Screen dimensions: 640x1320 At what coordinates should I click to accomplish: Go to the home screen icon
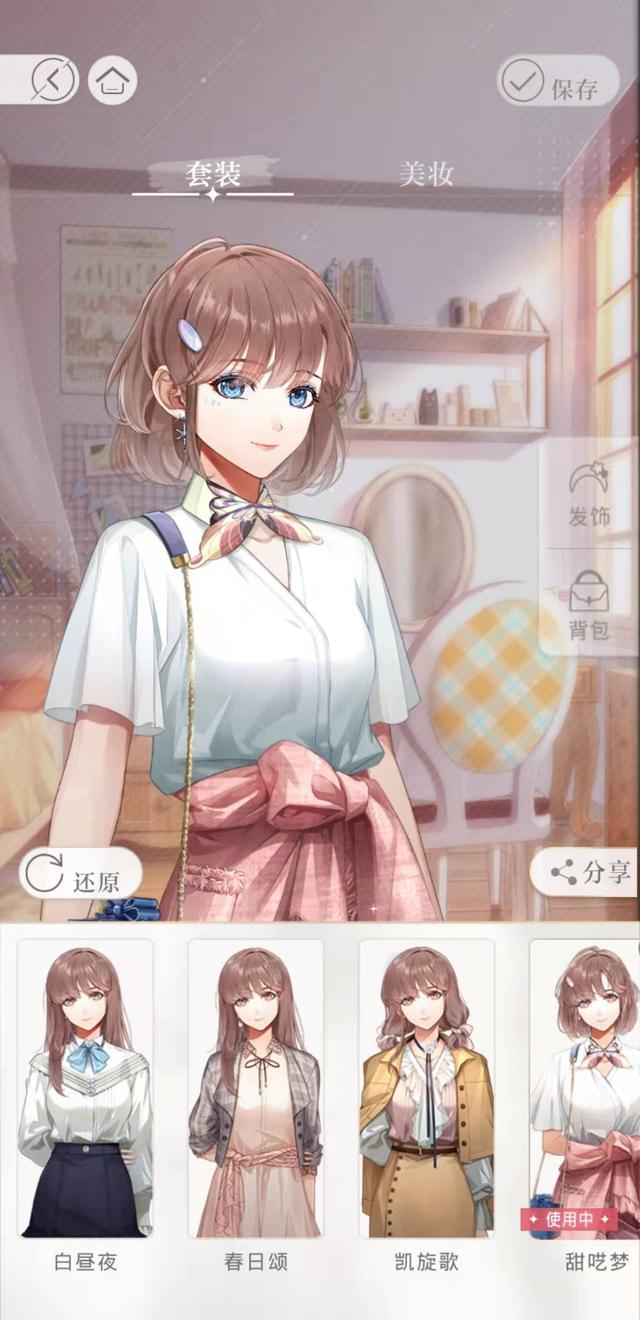point(113,80)
